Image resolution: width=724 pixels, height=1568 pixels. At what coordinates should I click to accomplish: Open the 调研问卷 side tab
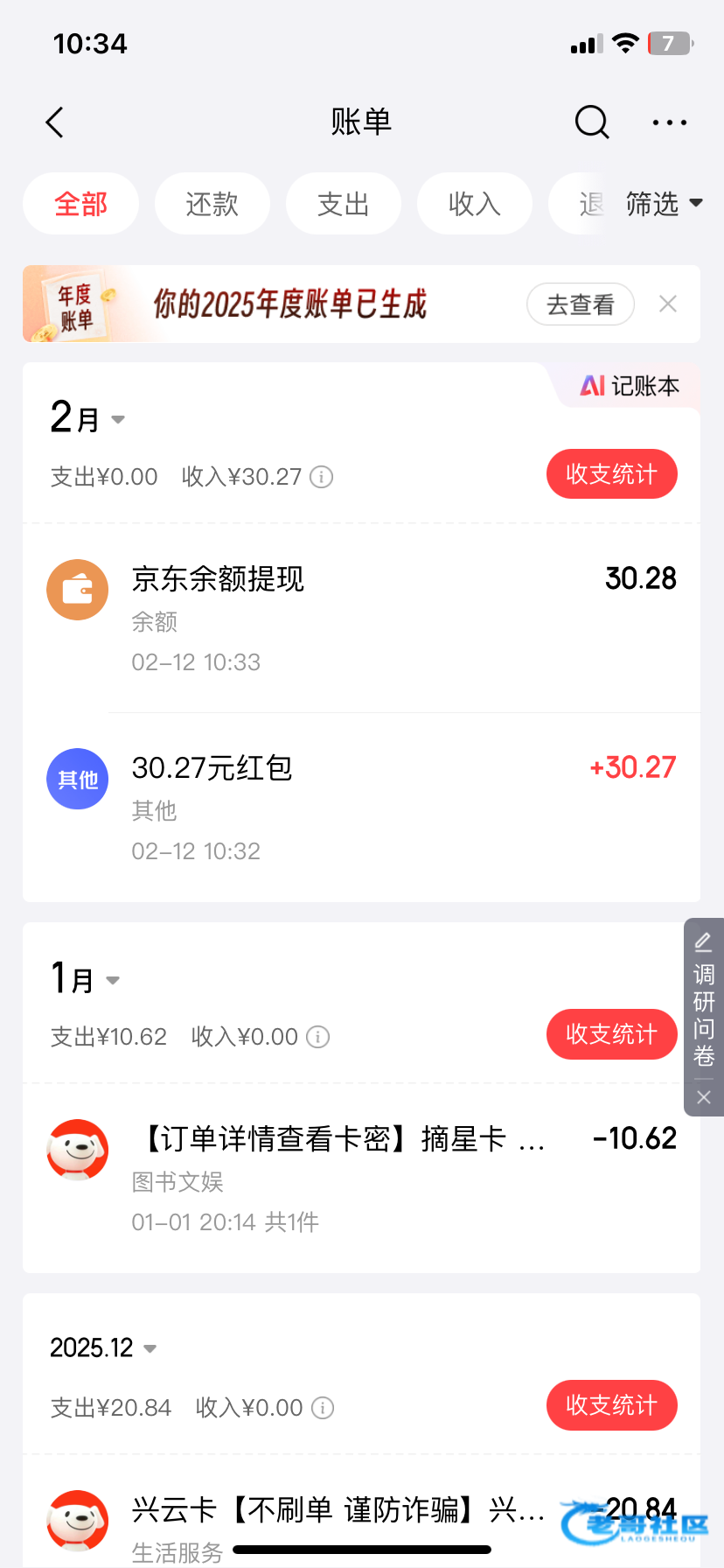[x=703, y=1003]
